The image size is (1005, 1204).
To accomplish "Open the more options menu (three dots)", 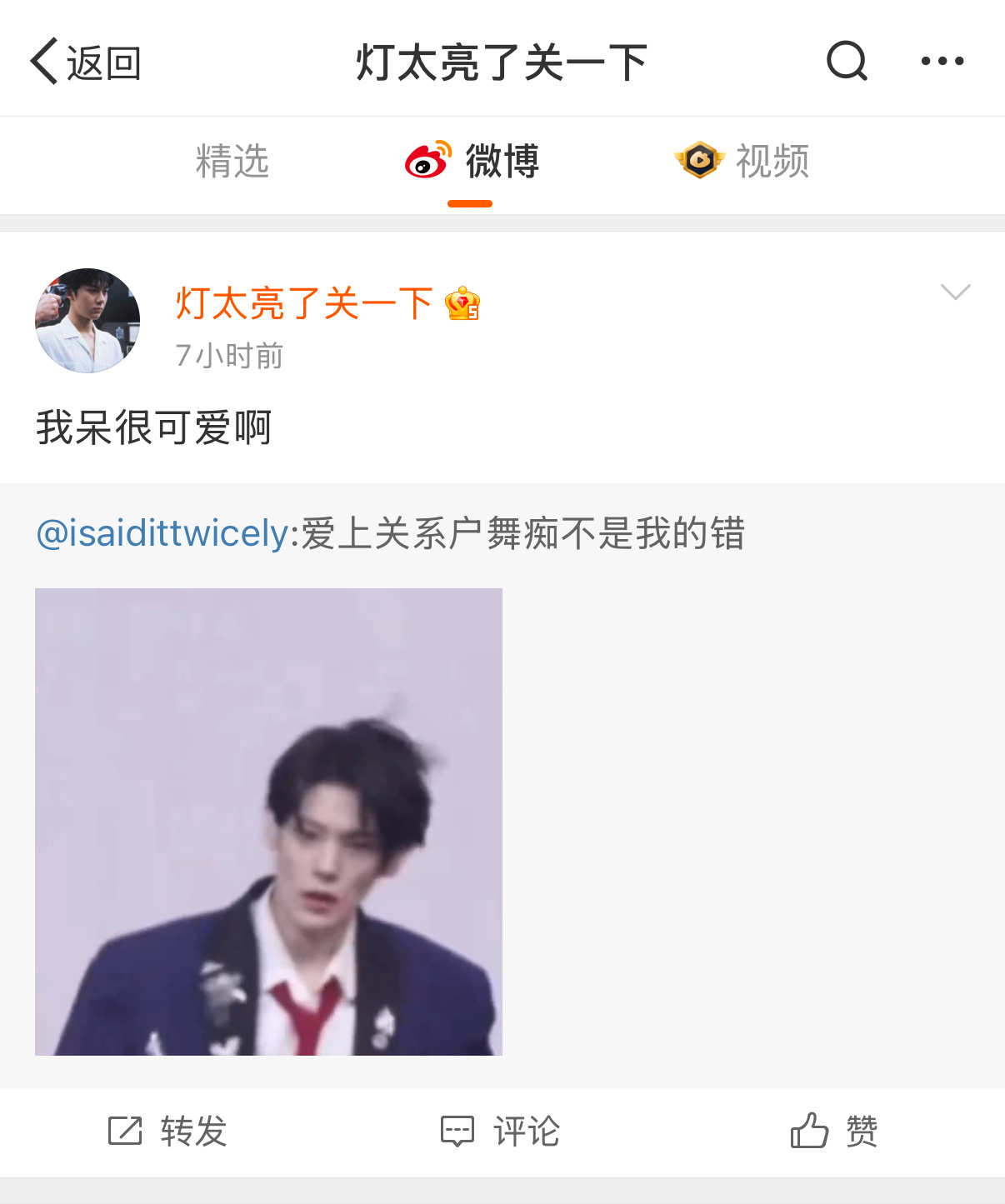I will point(942,60).
